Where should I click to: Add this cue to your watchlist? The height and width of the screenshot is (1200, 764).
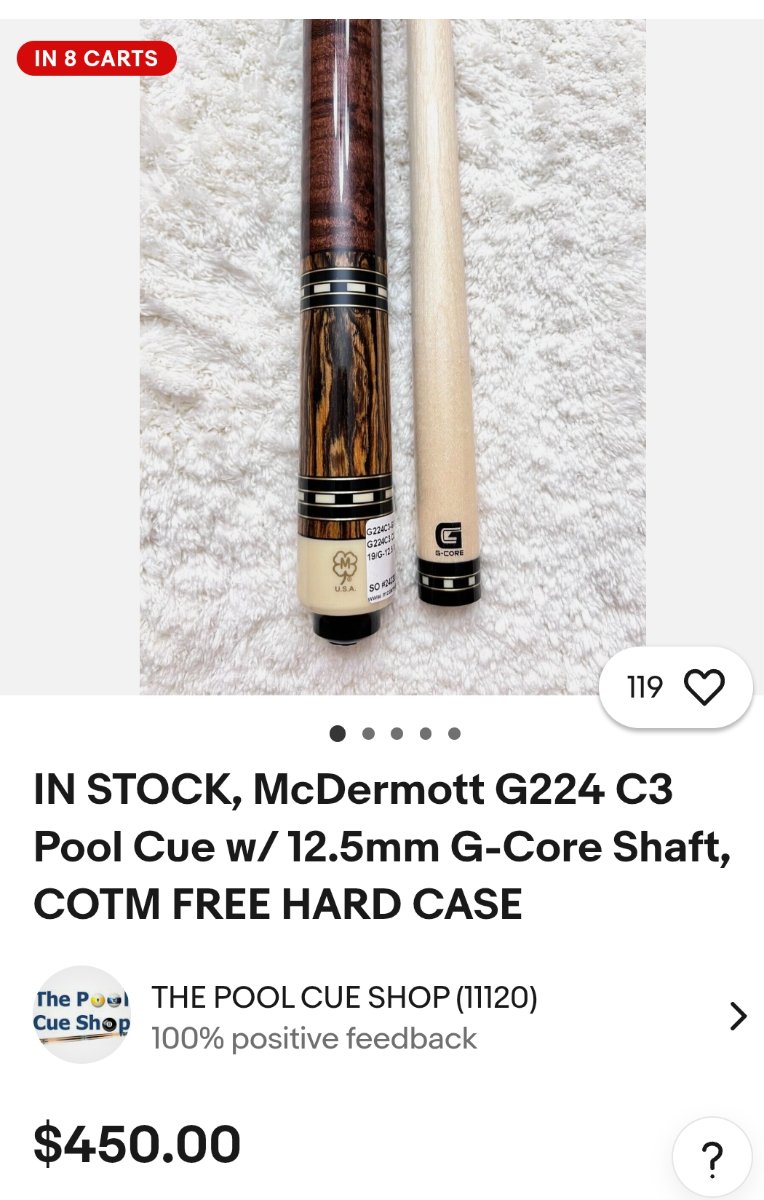tap(704, 688)
